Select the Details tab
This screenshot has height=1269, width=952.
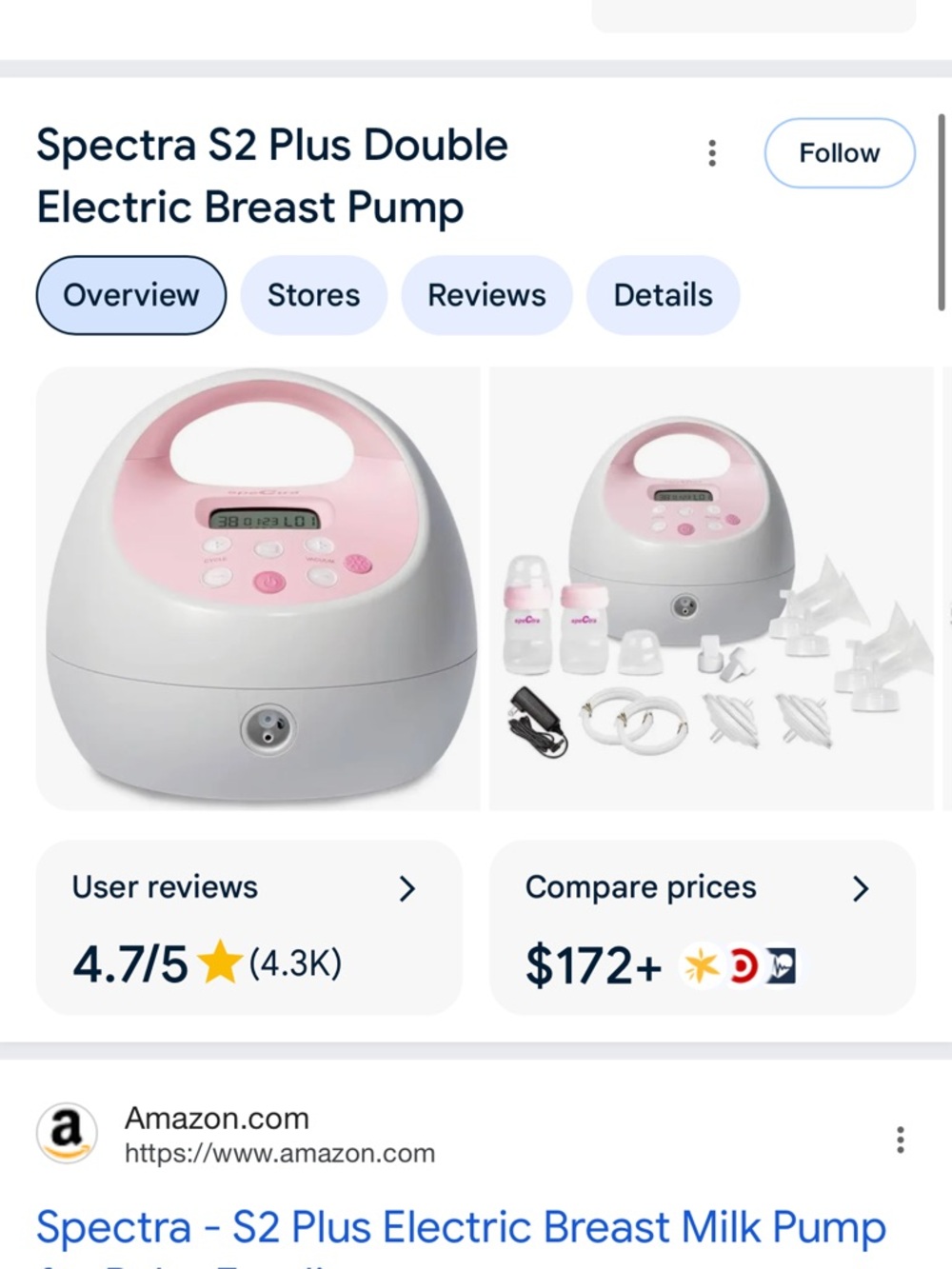point(663,295)
